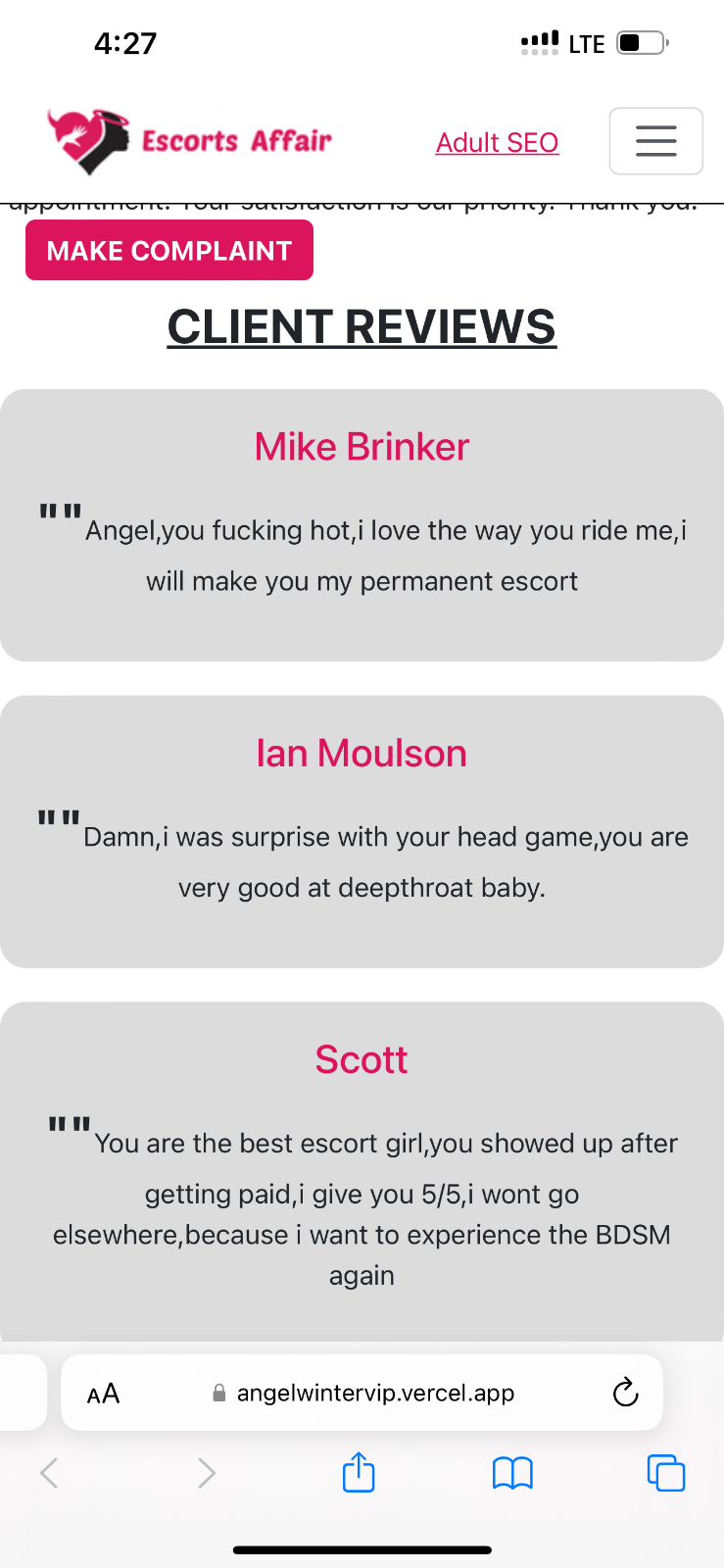Screen dimensions: 724x1568
Task: Reload the current page
Action: coord(625,1393)
